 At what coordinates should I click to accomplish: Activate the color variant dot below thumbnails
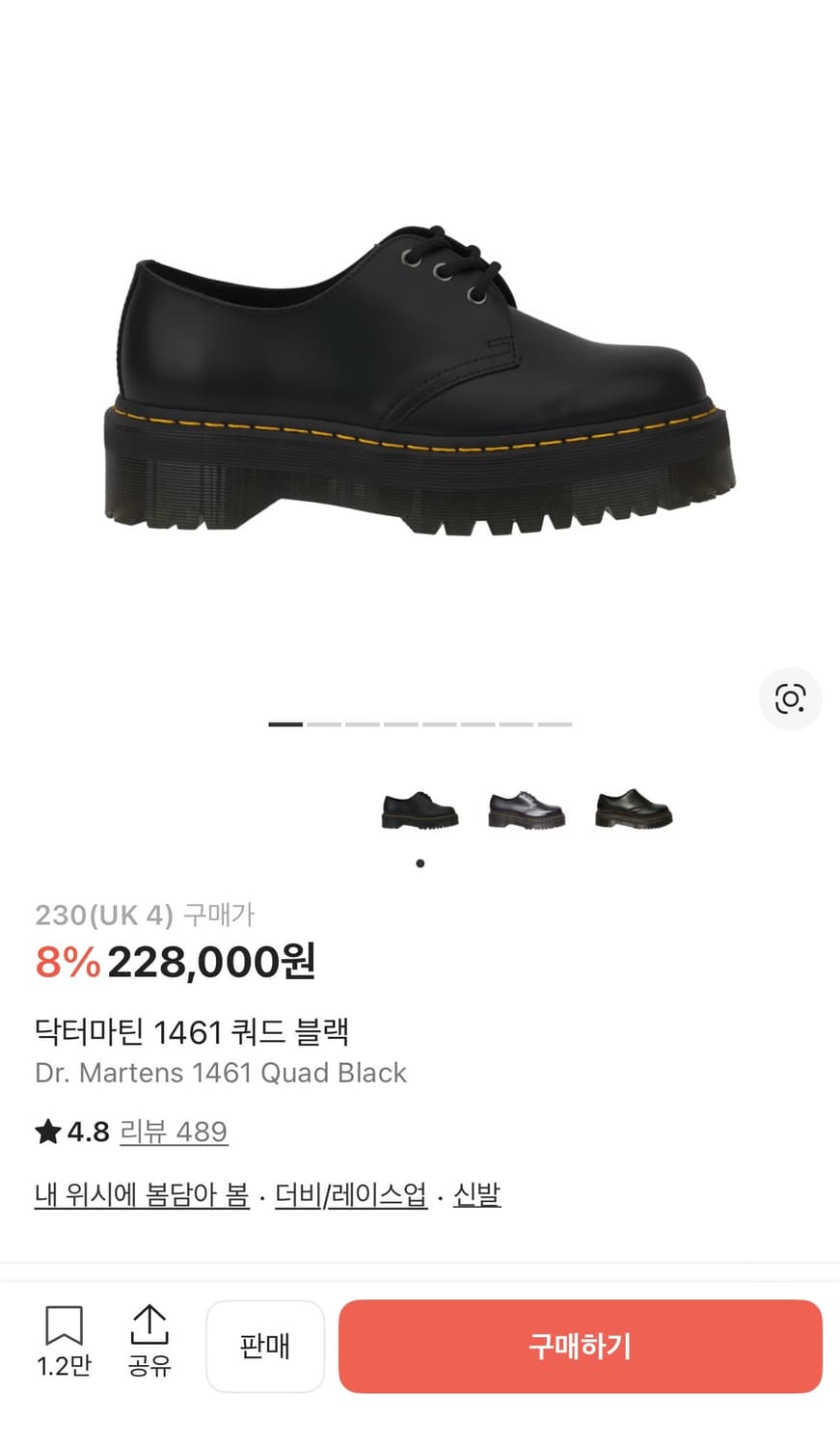(x=420, y=863)
